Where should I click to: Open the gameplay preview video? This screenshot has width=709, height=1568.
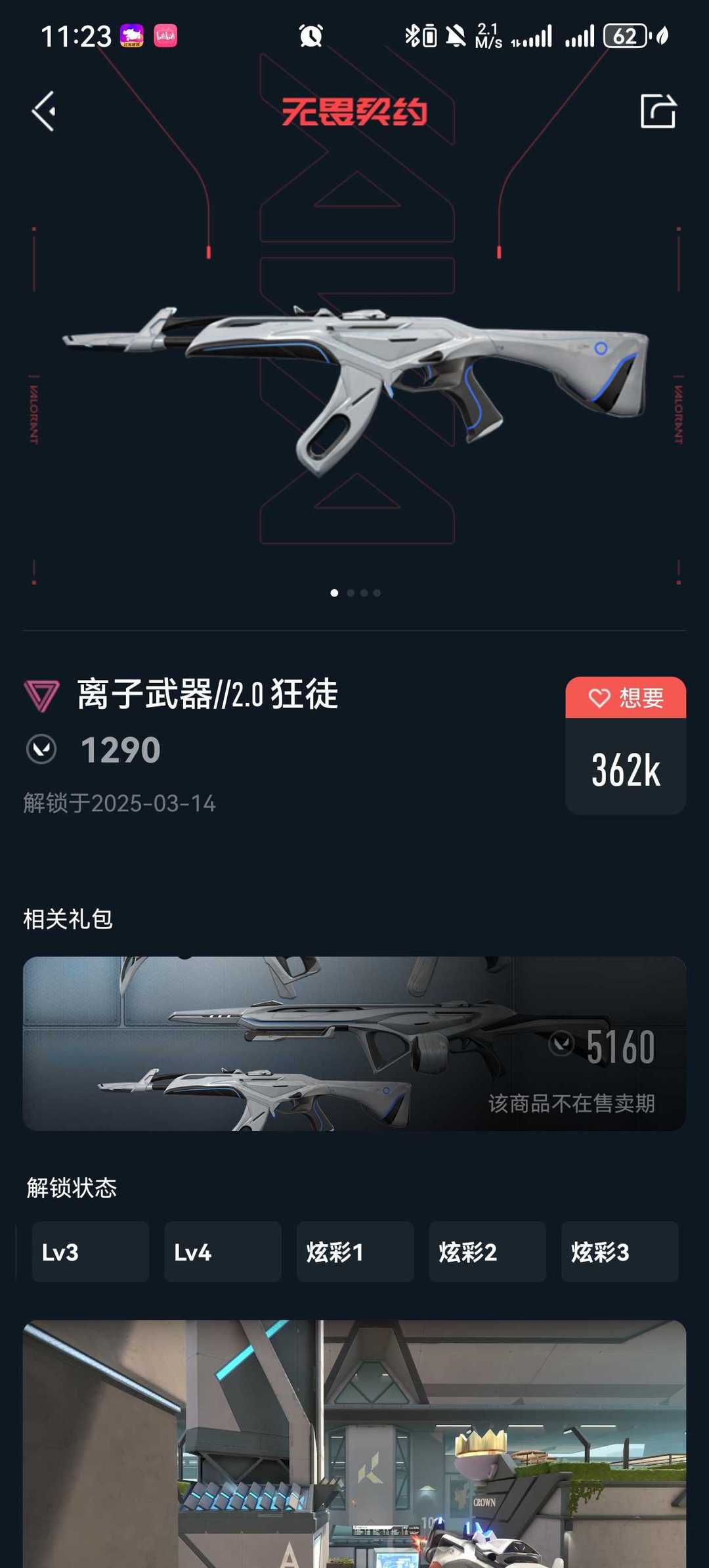tap(354, 1444)
